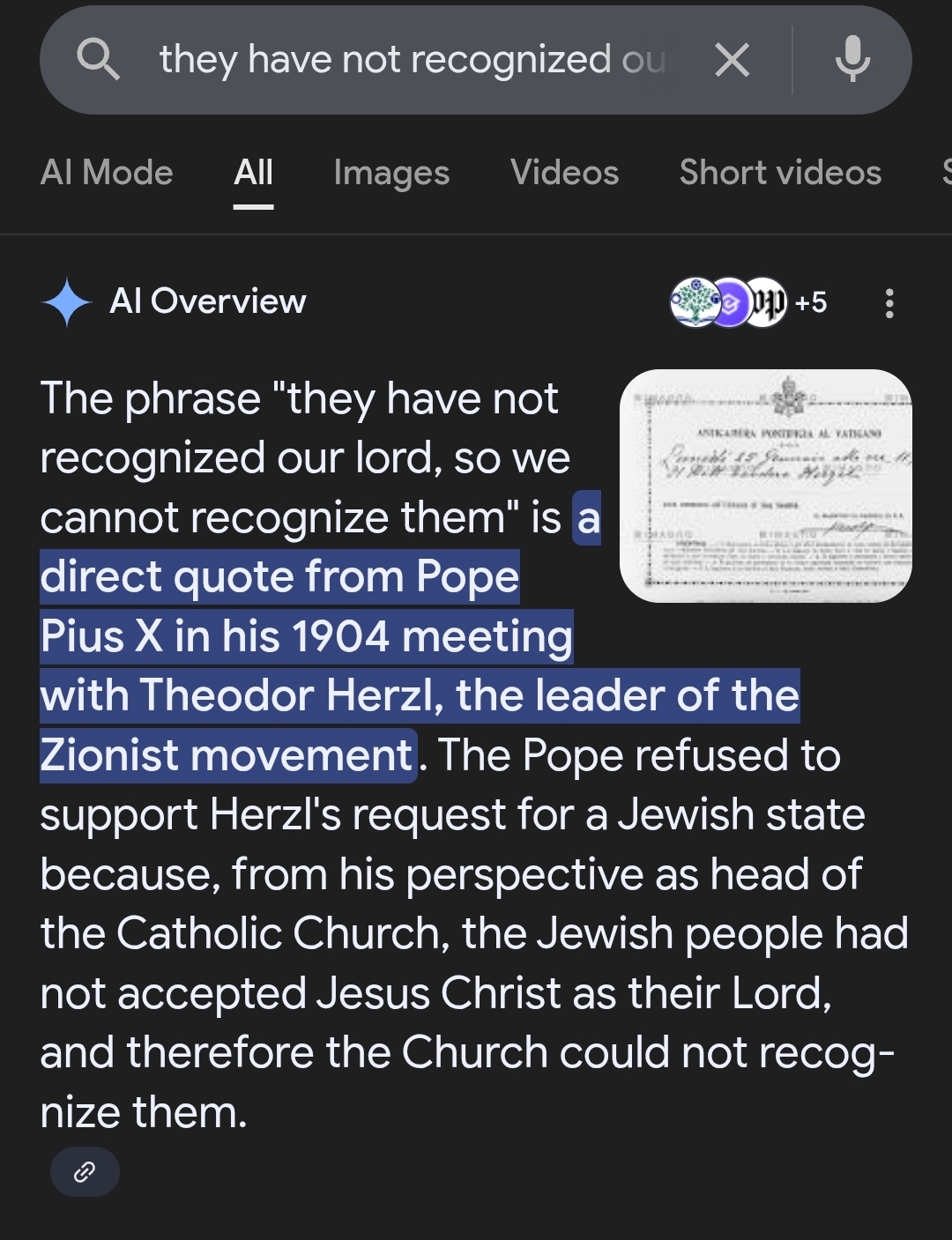The height and width of the screenshot is (1240, 952).
Task: Open AI Overview three-dot options menu
Action: [x=889, y=303]
